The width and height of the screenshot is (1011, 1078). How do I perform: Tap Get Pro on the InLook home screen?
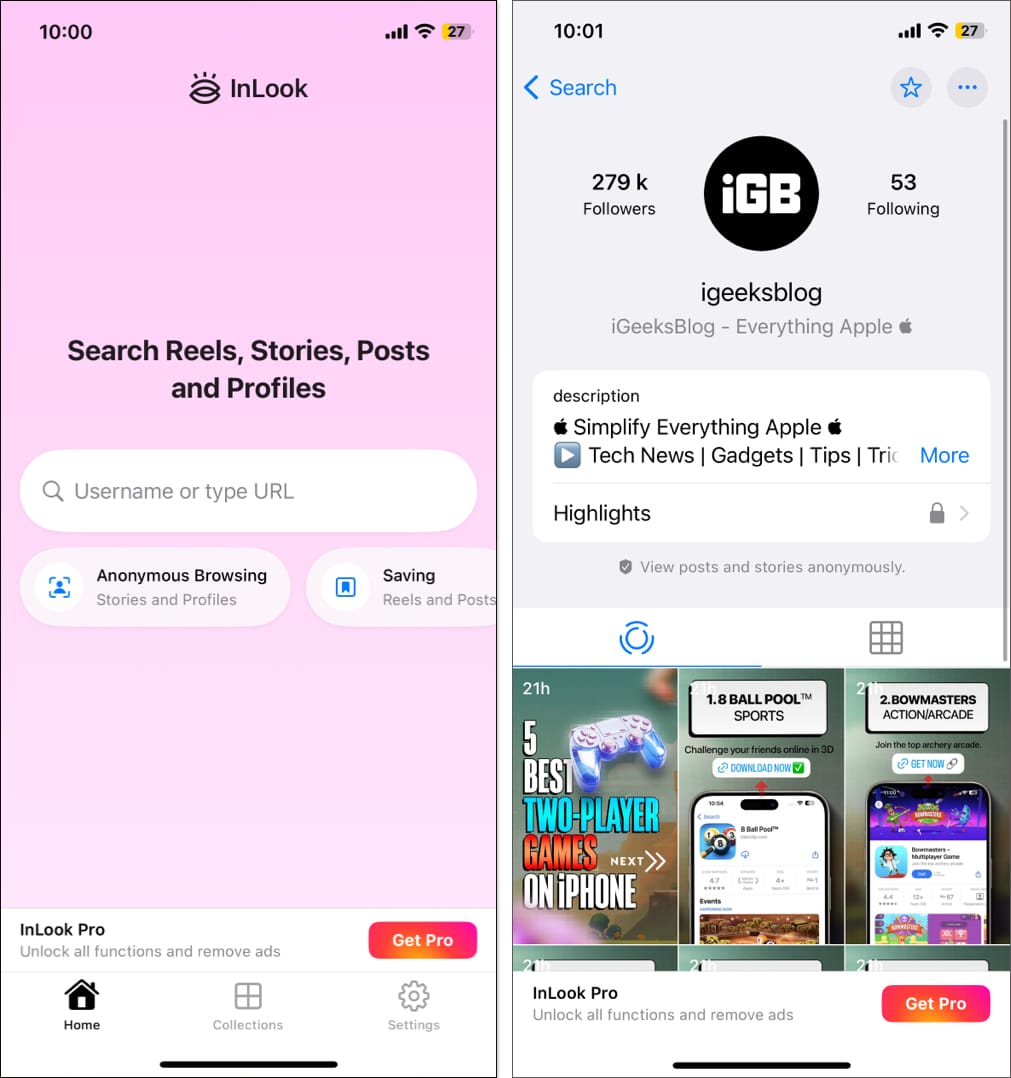pyautogui.click(x=422, y=940)
